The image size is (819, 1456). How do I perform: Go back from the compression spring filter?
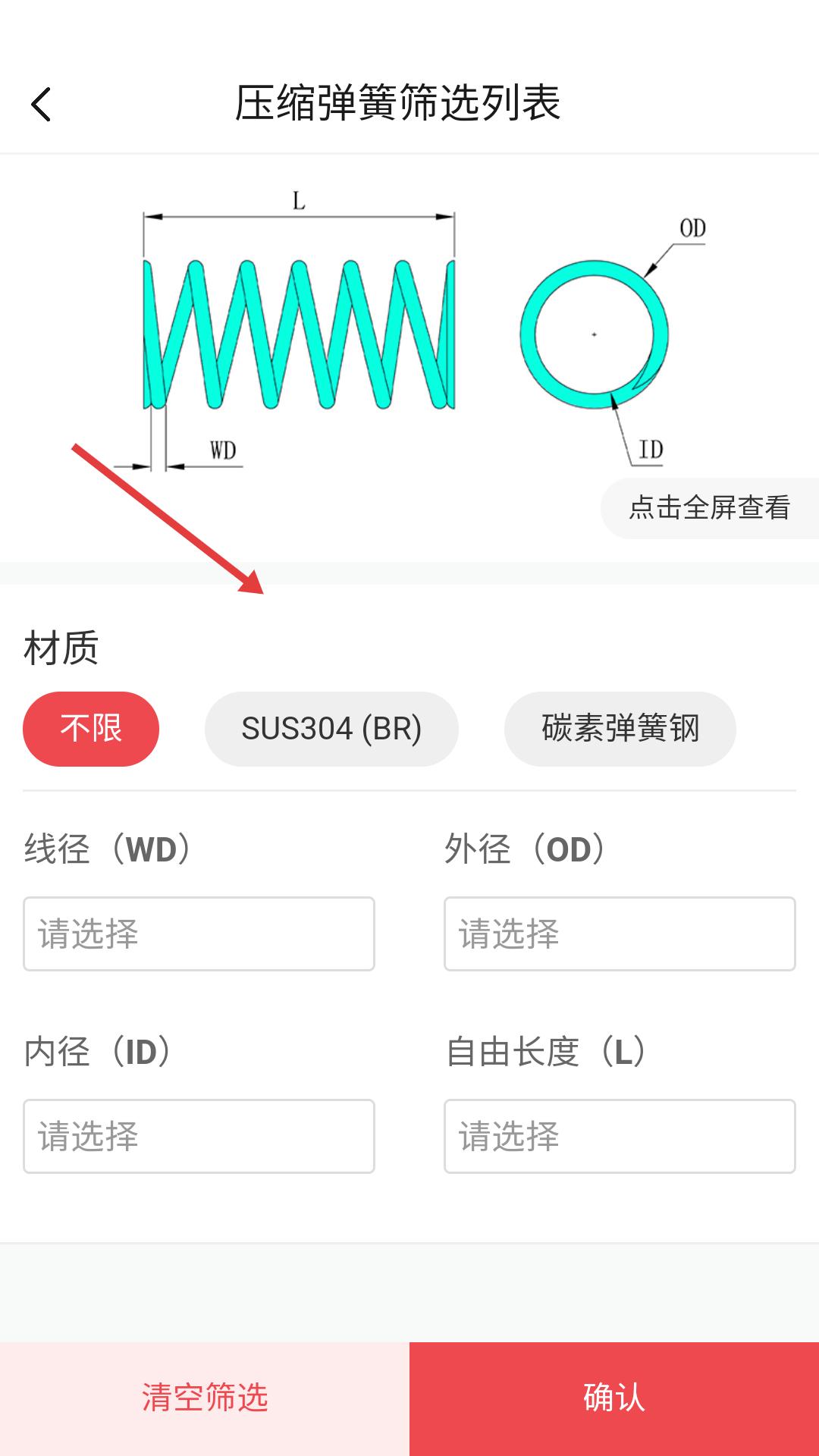[x=42, y=105]
